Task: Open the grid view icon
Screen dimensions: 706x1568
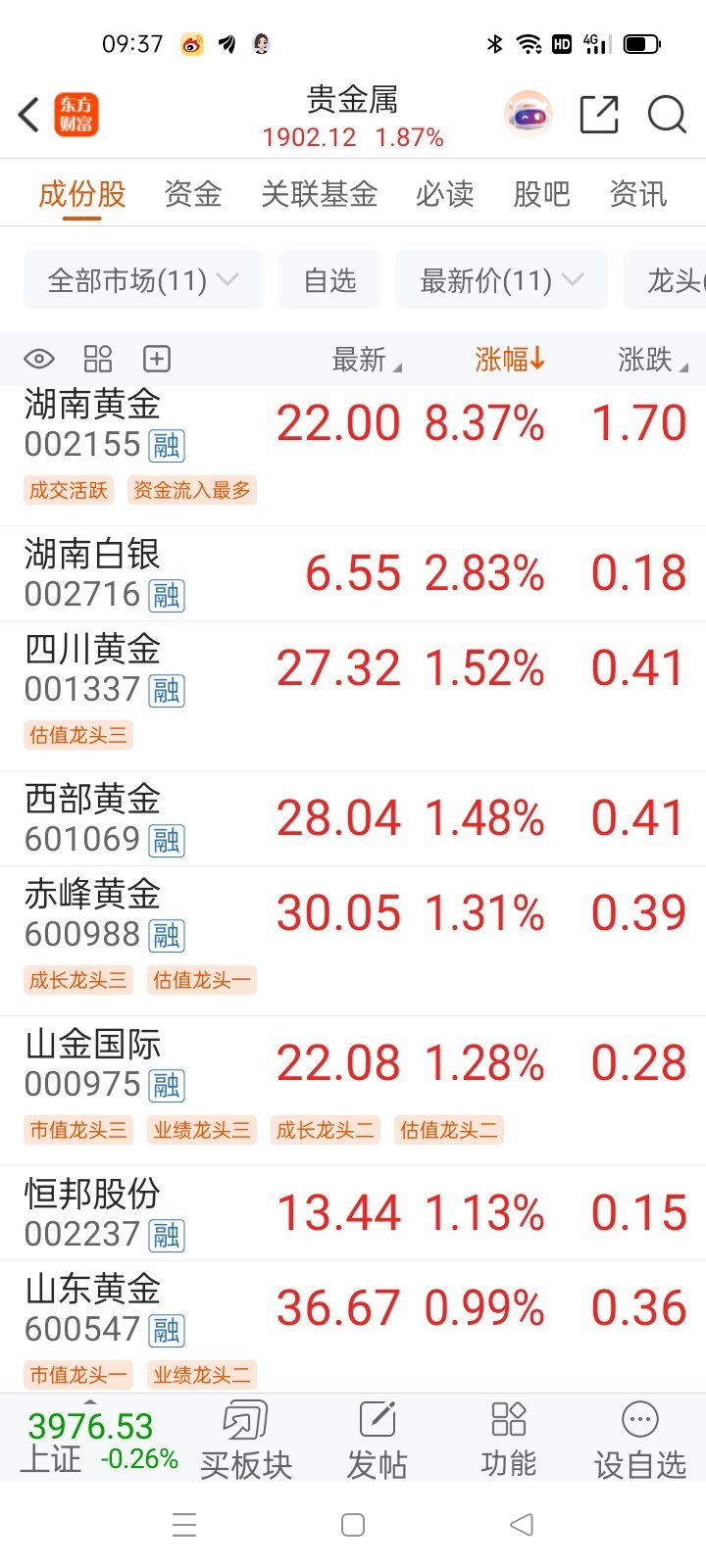Action: 98,360
